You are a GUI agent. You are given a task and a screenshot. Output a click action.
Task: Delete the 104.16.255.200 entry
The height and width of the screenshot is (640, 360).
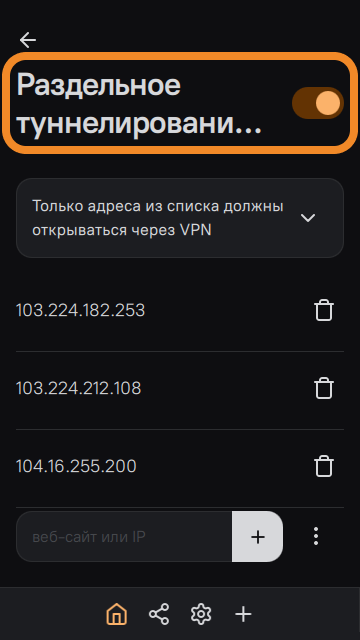tap(324, 467)
